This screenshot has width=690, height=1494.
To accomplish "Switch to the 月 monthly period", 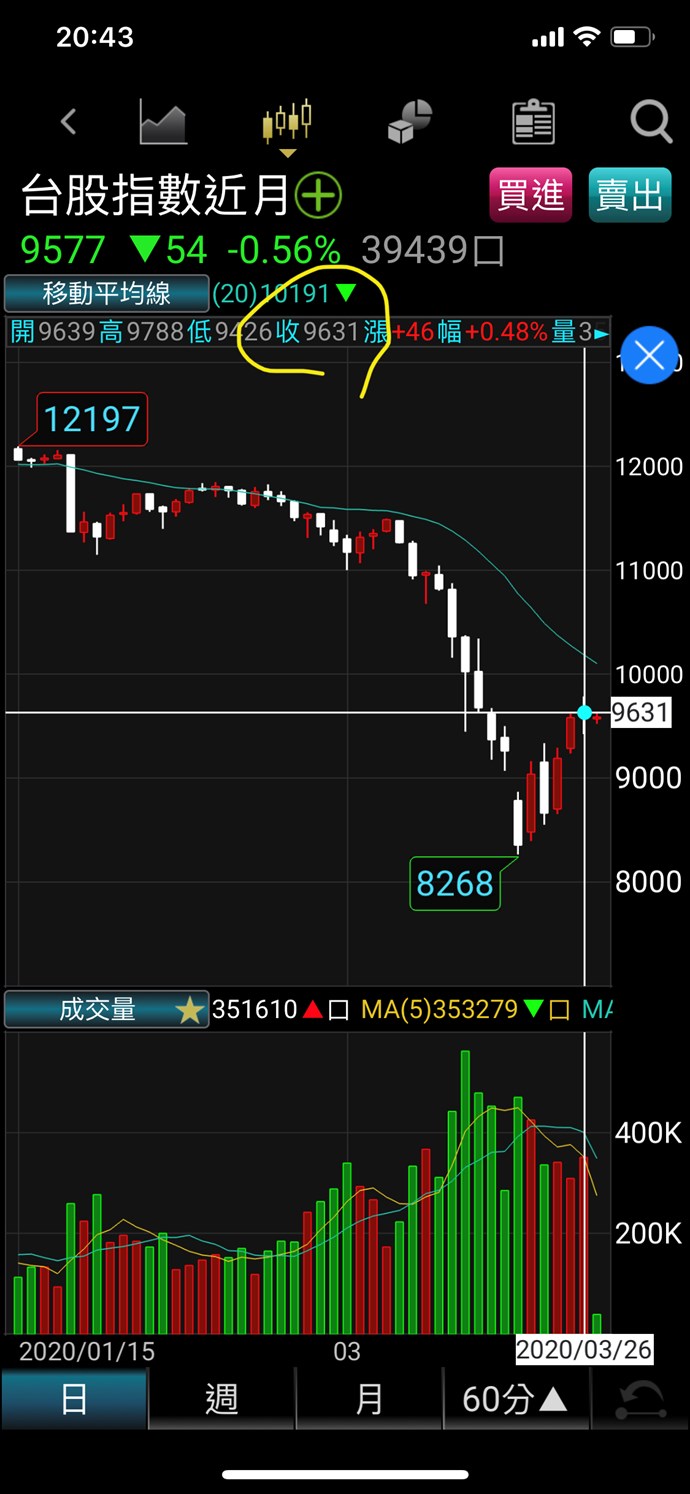I will (369, 1399).
